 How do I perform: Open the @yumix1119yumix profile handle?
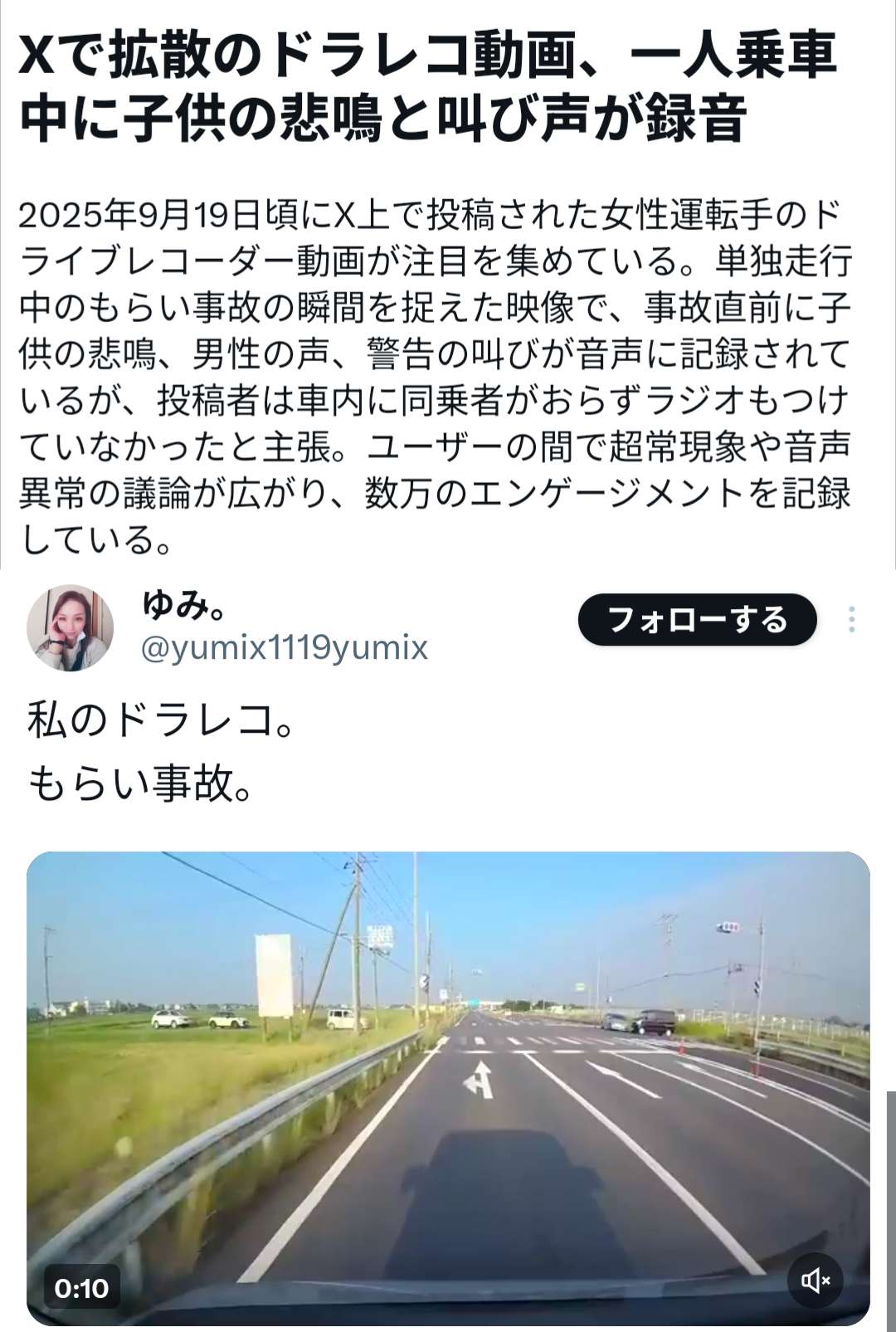pos(285,647)
